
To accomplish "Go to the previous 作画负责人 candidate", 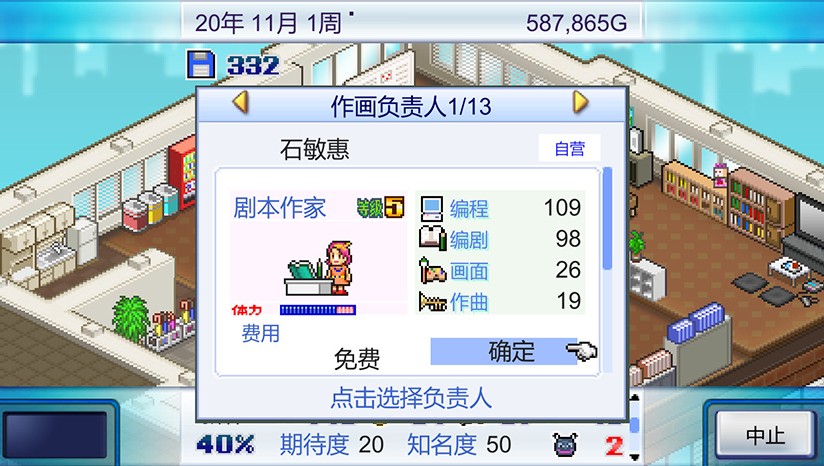I will point(239,103).
